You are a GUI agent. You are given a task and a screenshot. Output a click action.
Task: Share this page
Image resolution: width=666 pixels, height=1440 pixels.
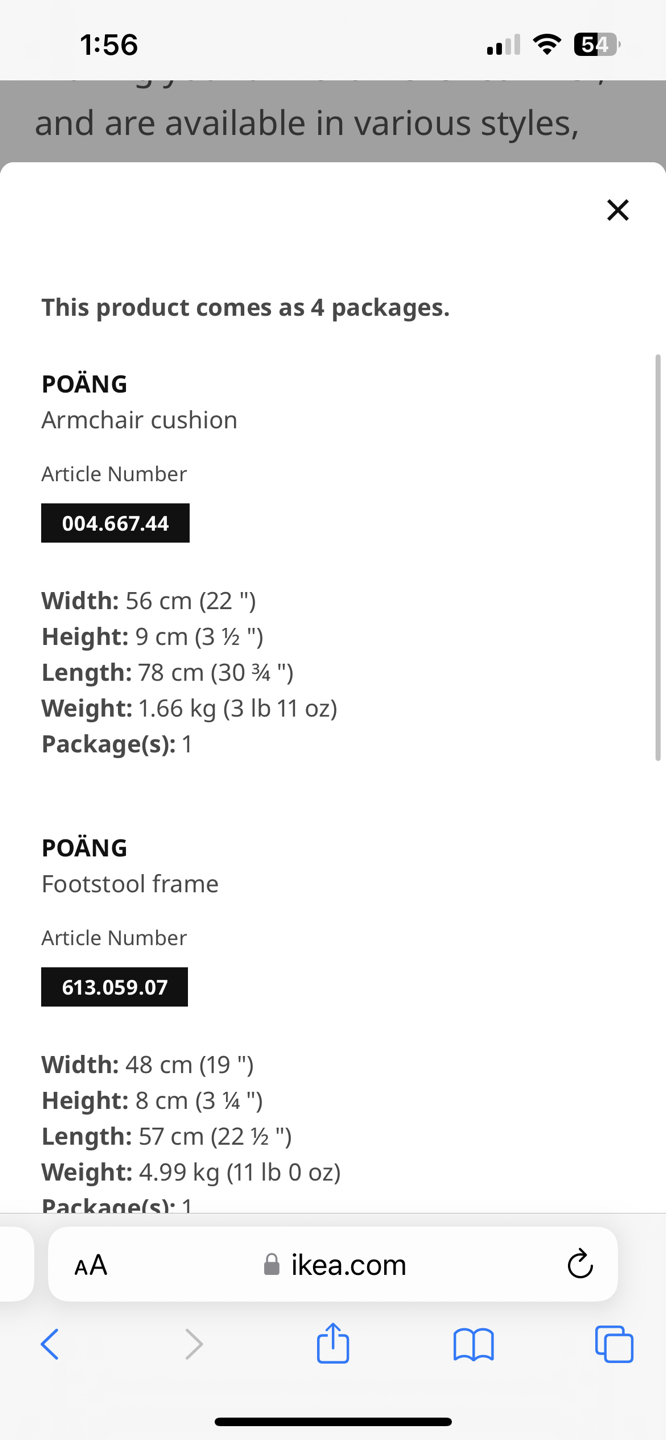click(333, 1342)
